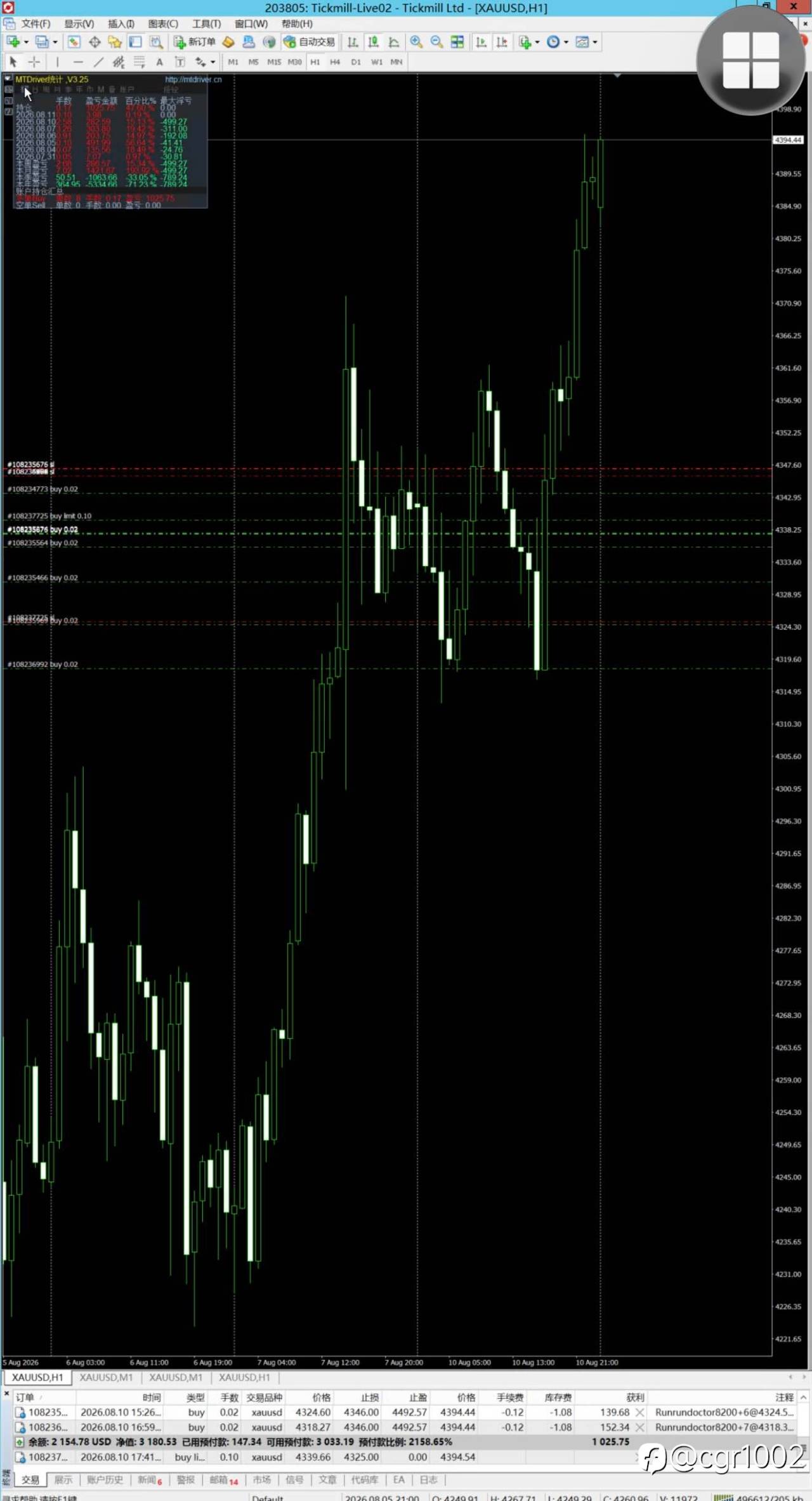Tap the floating four-square grid button
The height and width of the screenshot is (1501, 812).
(751, 60)
